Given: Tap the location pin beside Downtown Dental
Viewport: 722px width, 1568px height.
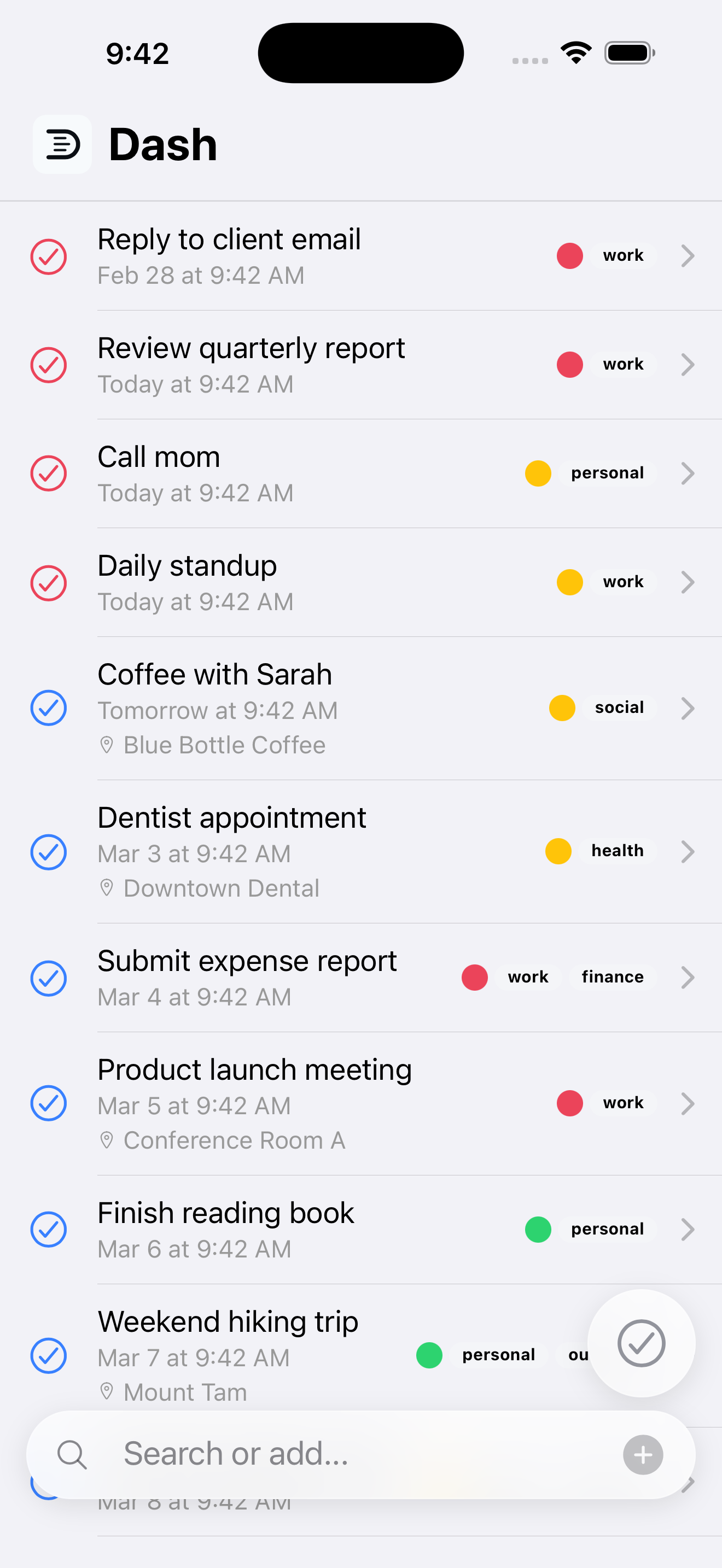Looking at the screenshot, I should (x=107, y=887).
